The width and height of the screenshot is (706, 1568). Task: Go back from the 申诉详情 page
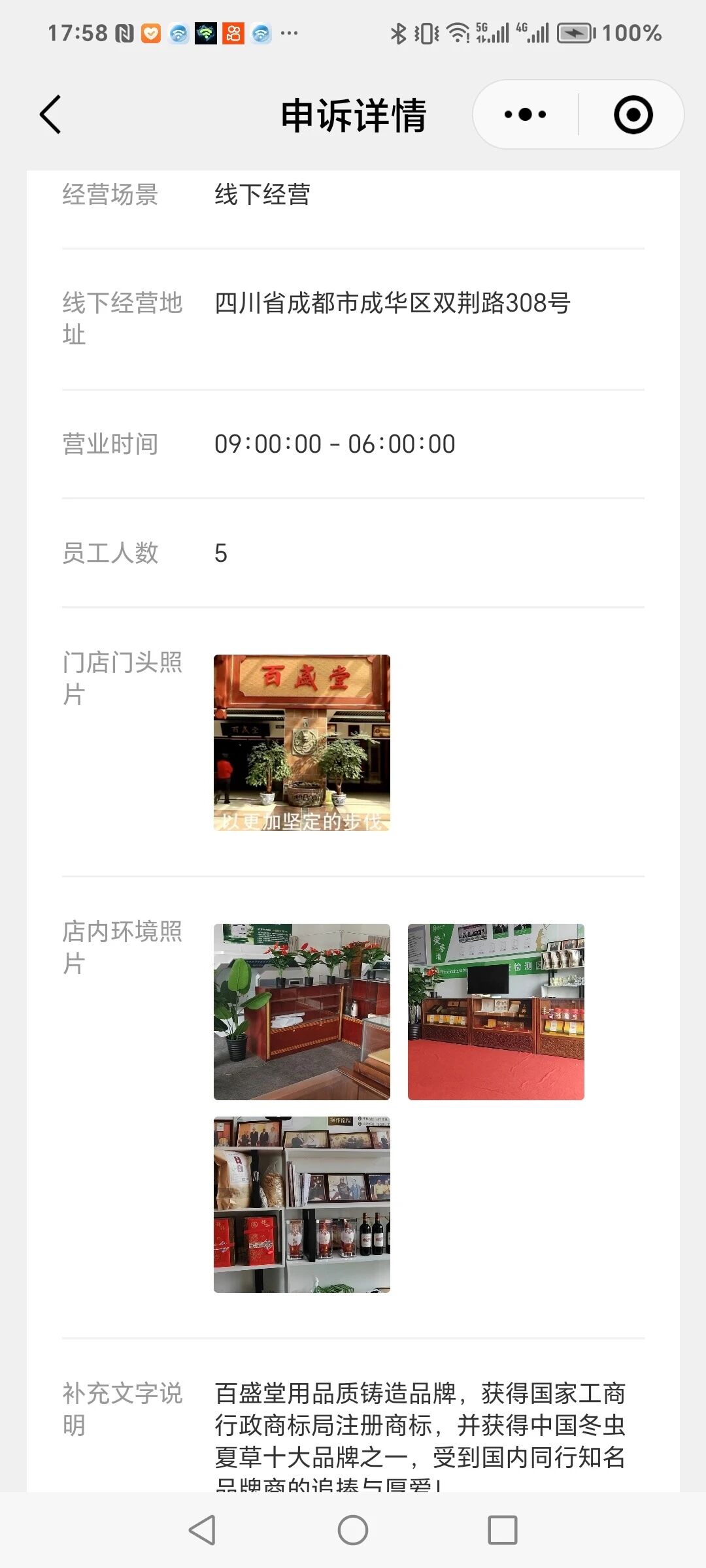51,114
